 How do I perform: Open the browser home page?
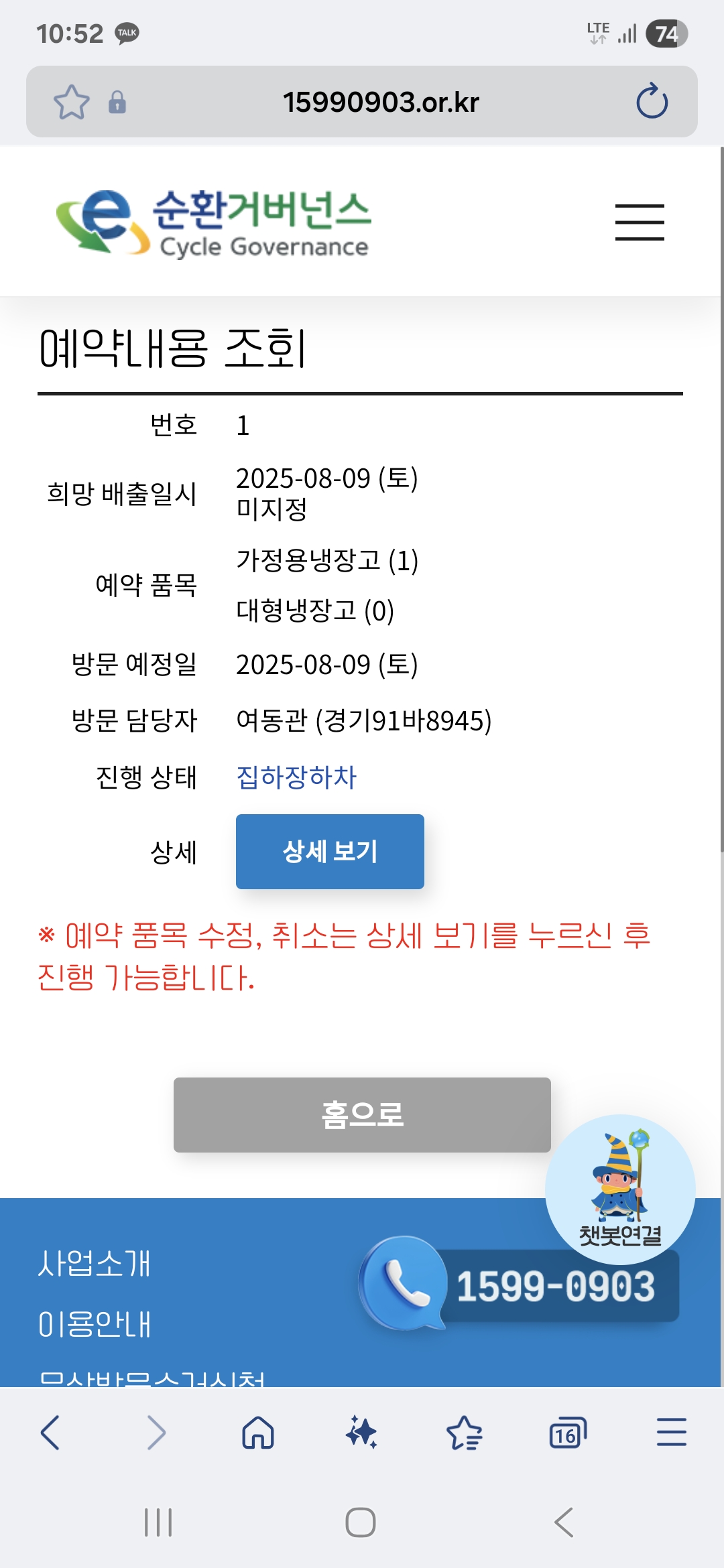coord(258,1433)
